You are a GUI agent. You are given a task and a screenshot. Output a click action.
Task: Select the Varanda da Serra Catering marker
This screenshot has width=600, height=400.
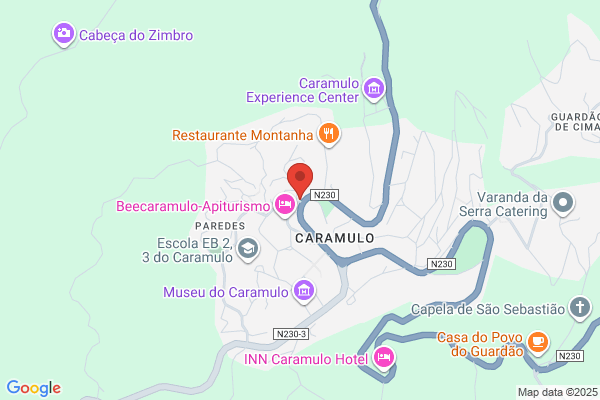563,203
